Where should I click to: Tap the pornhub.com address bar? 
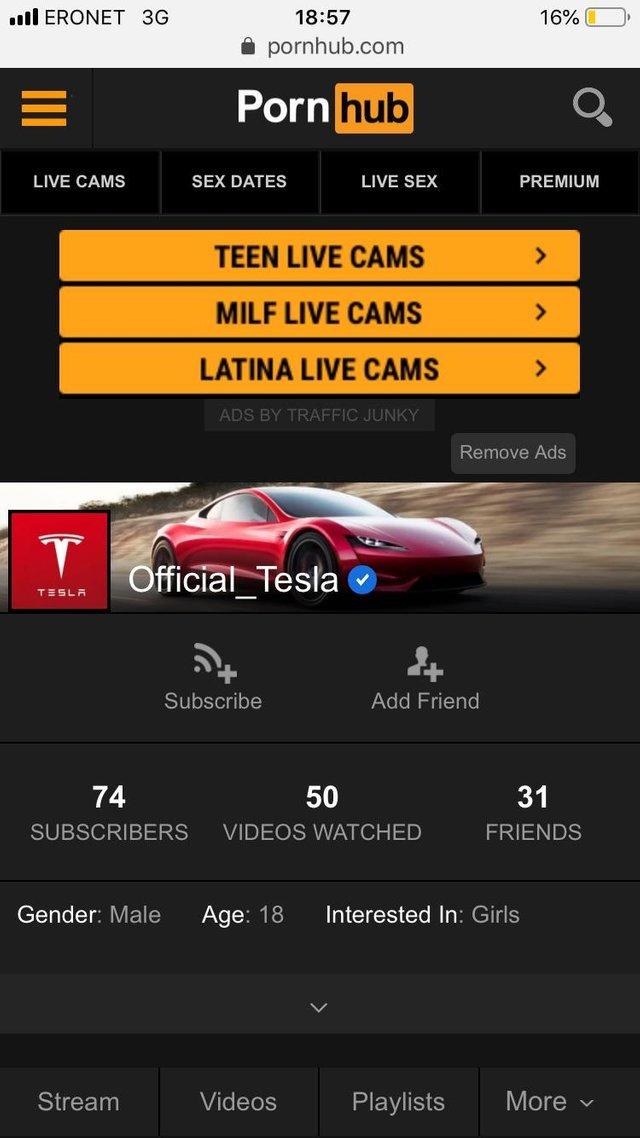coord(322,46)
